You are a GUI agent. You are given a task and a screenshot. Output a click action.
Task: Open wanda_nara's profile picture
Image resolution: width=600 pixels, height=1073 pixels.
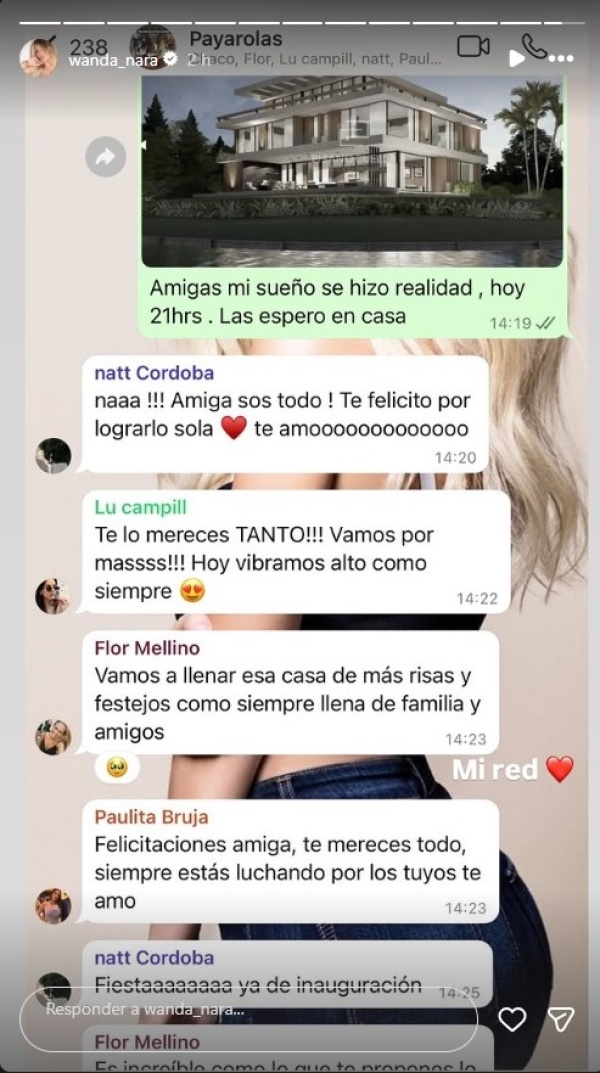[38, 58]
